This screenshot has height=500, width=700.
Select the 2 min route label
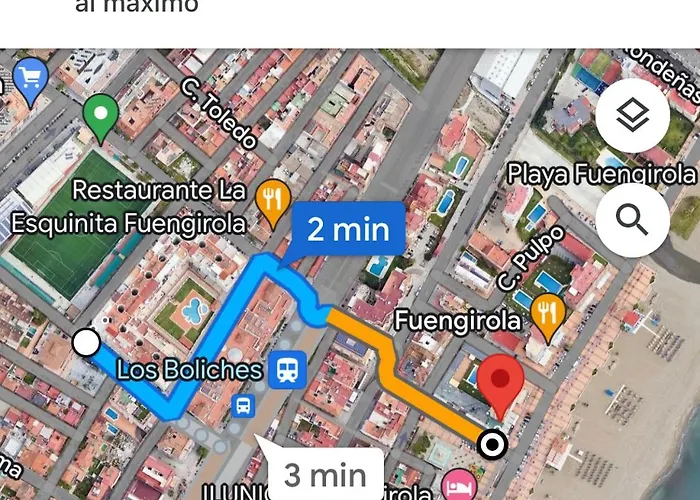point(347,230)
